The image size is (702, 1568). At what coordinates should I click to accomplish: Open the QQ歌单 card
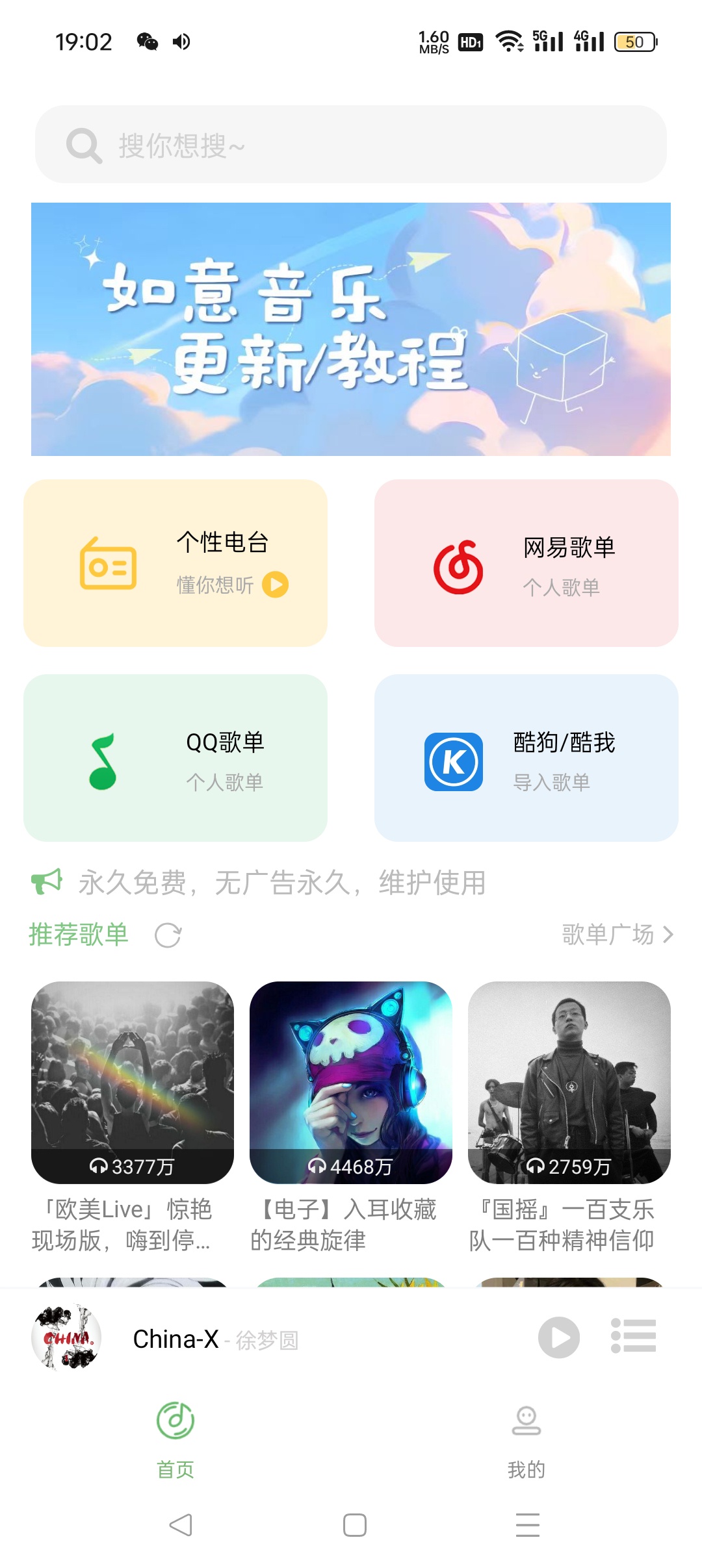[x=175, y=758]
